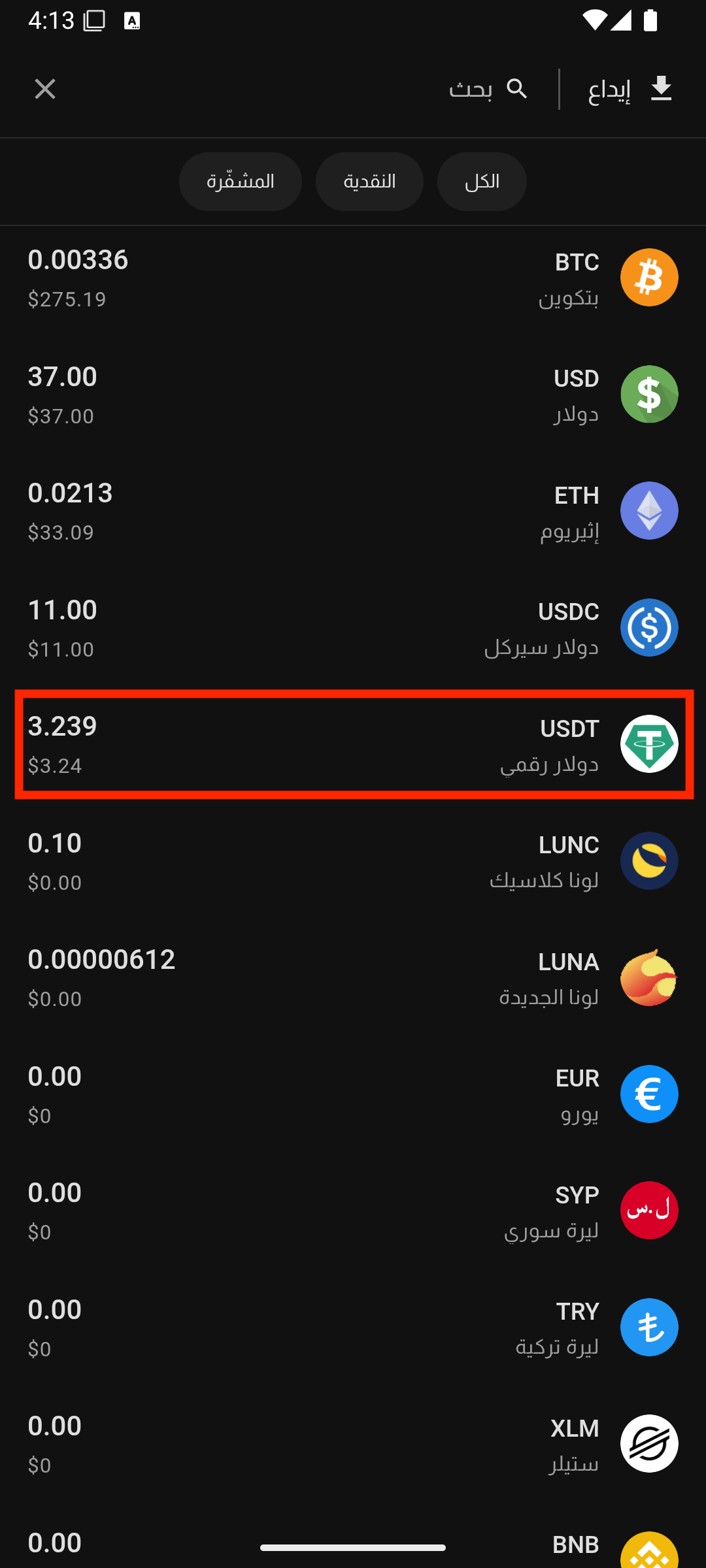Switch to the النقدية (Fiat) filter
706x1568 pixels.
[369, 182]
